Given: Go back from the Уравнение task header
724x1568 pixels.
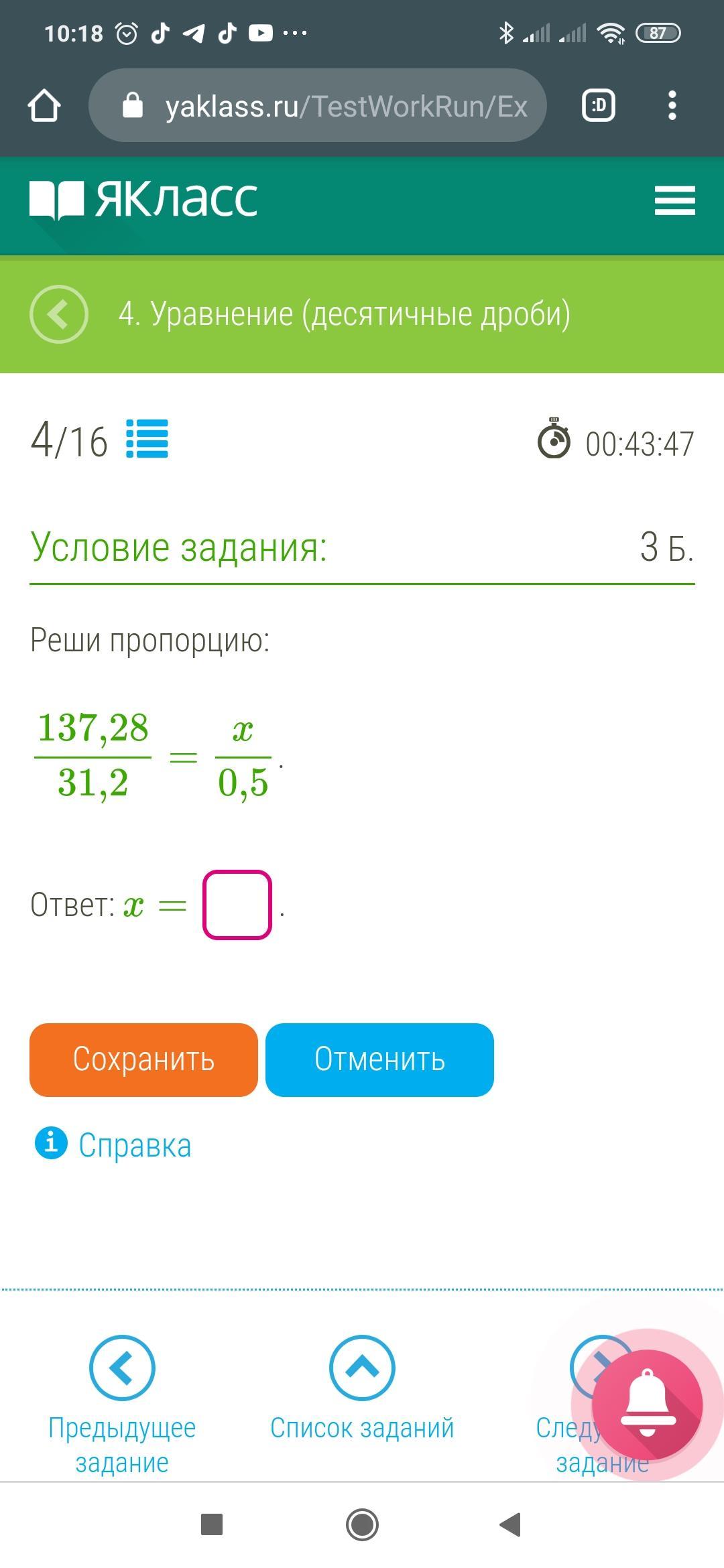Looking at the screenshot, I should pos(59,314).
